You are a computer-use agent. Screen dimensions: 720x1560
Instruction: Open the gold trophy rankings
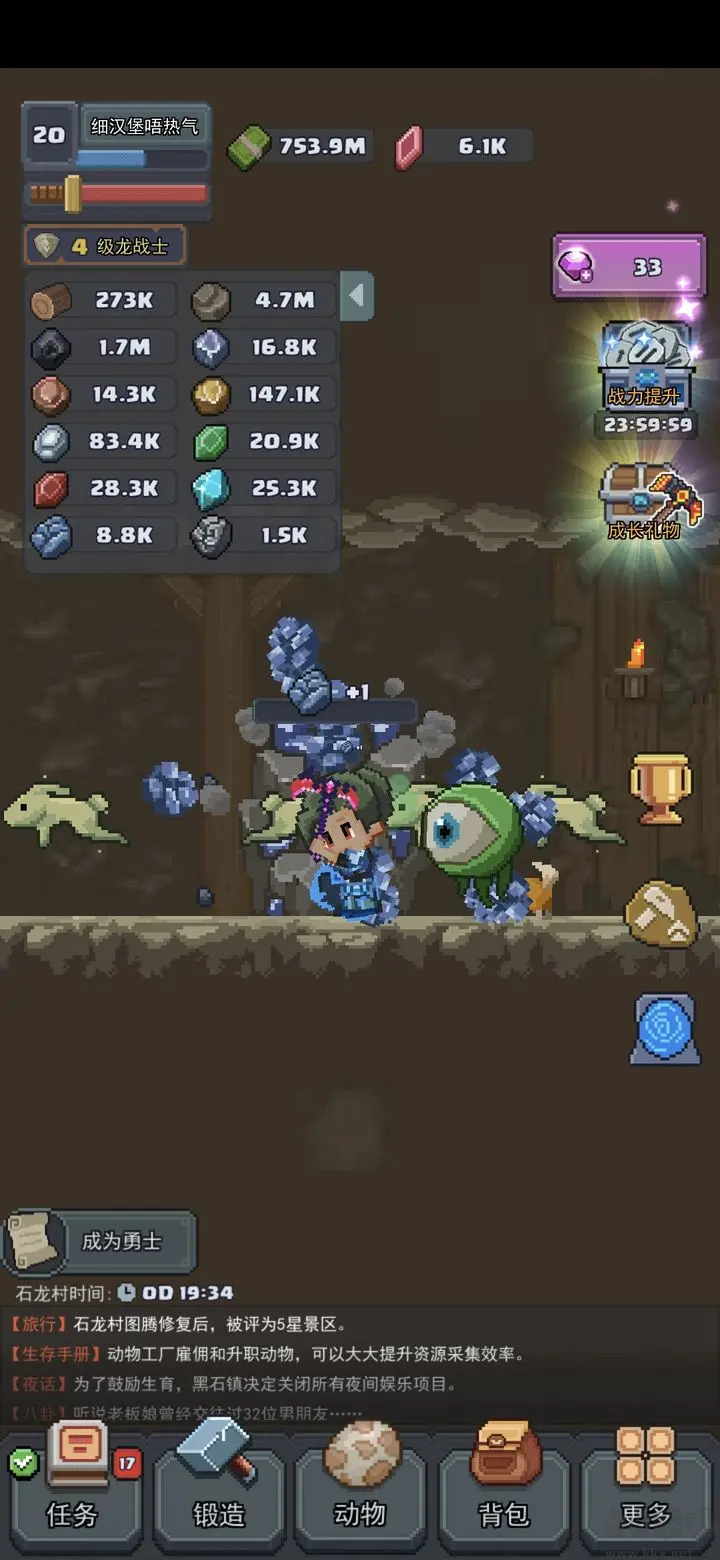pyautogui.click(x=659, y=789)
